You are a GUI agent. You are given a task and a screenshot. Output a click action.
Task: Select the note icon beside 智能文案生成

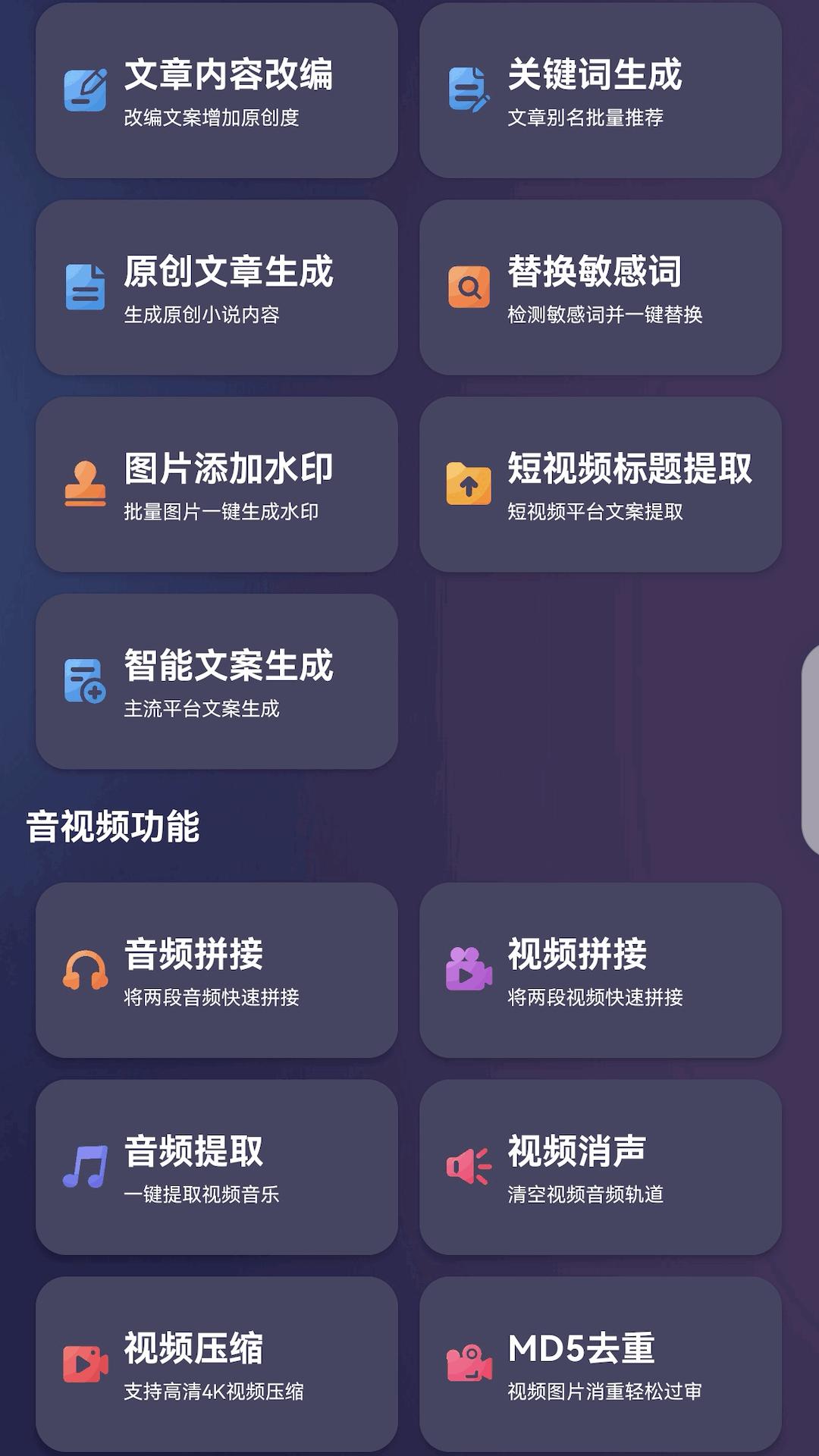point(86,681)
